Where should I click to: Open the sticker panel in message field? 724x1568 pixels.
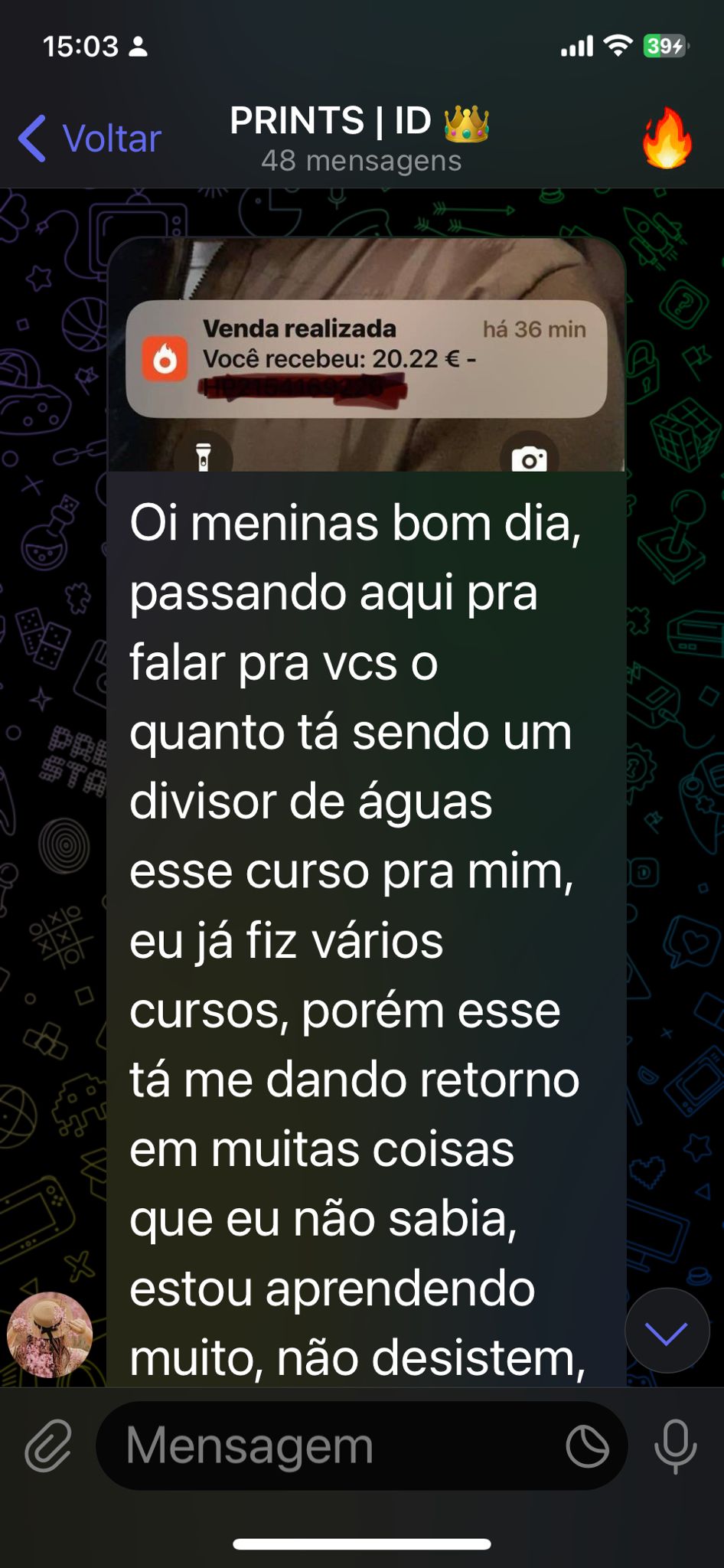point(587,1445)
